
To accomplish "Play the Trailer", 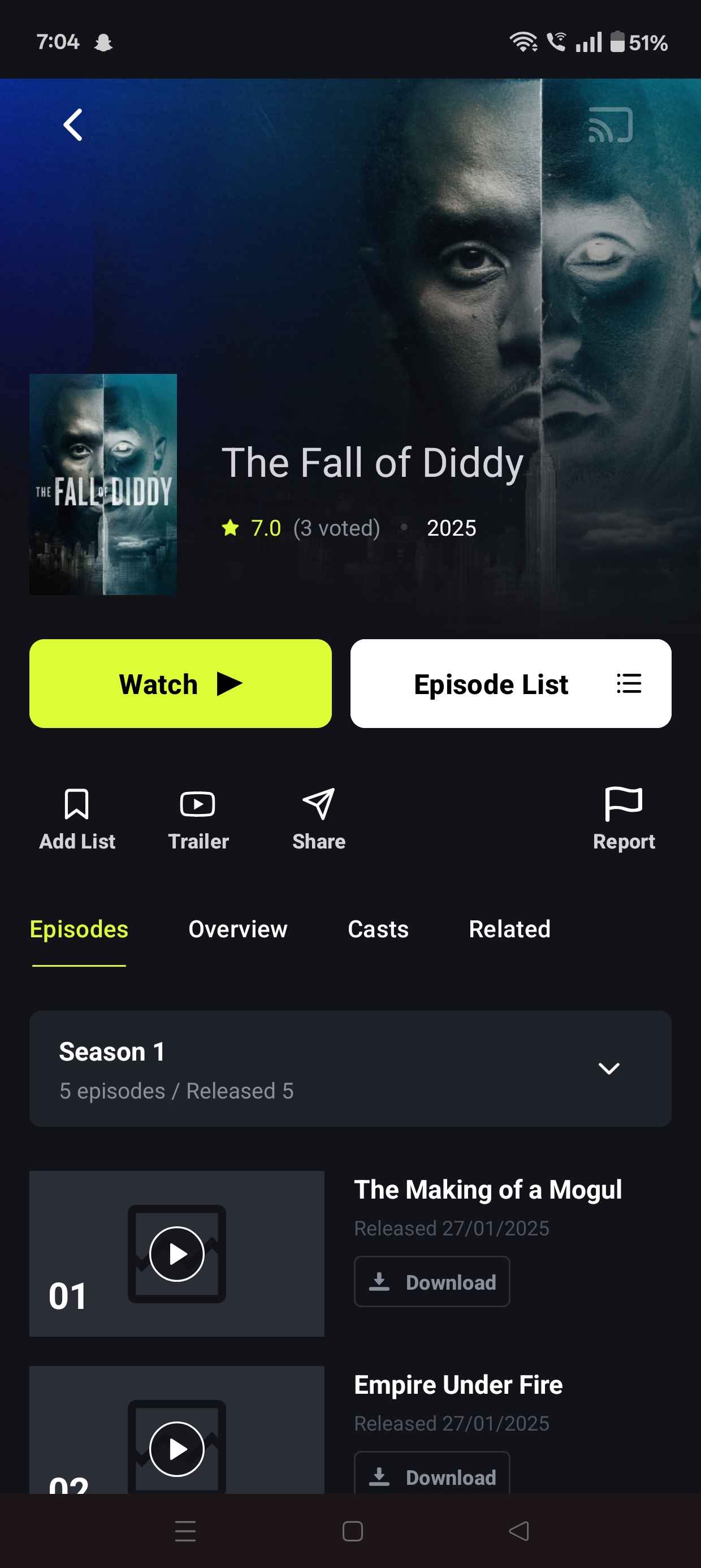I will [x=198, y=819].
